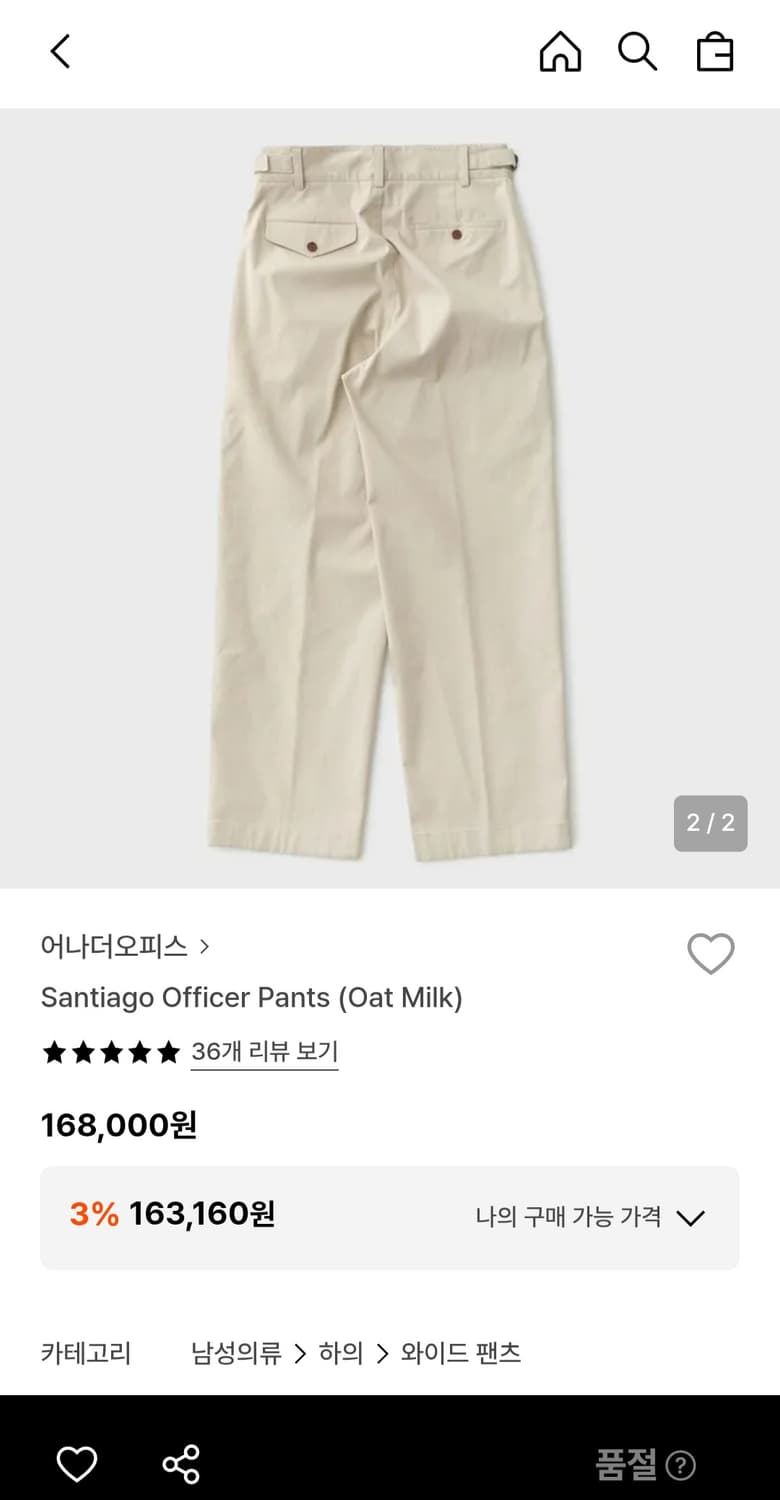The height and width of the screenshot is (1500, 780).
Task: Like the product using the bottom heart
Action: pos(76,1463)
